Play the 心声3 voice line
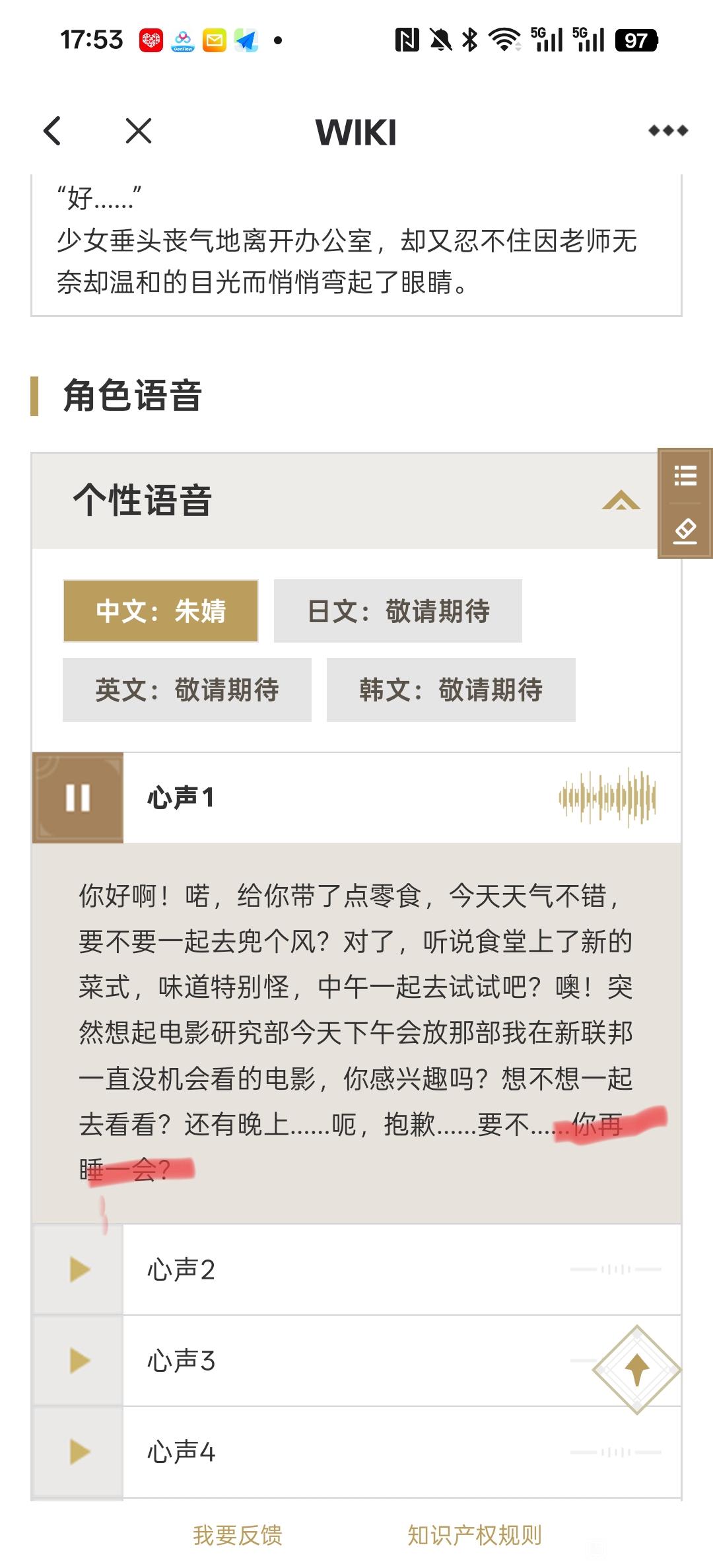The height and width of the screenshot is (1568, 713). [x=79, y=1361]
